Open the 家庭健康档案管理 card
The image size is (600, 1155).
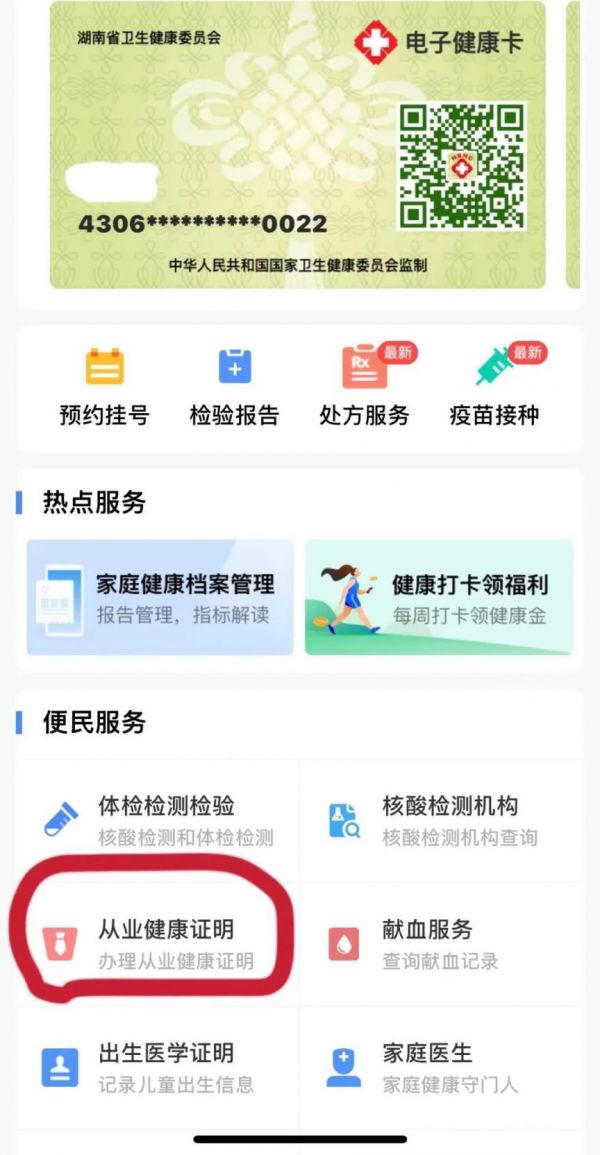[x=160, y=597]
